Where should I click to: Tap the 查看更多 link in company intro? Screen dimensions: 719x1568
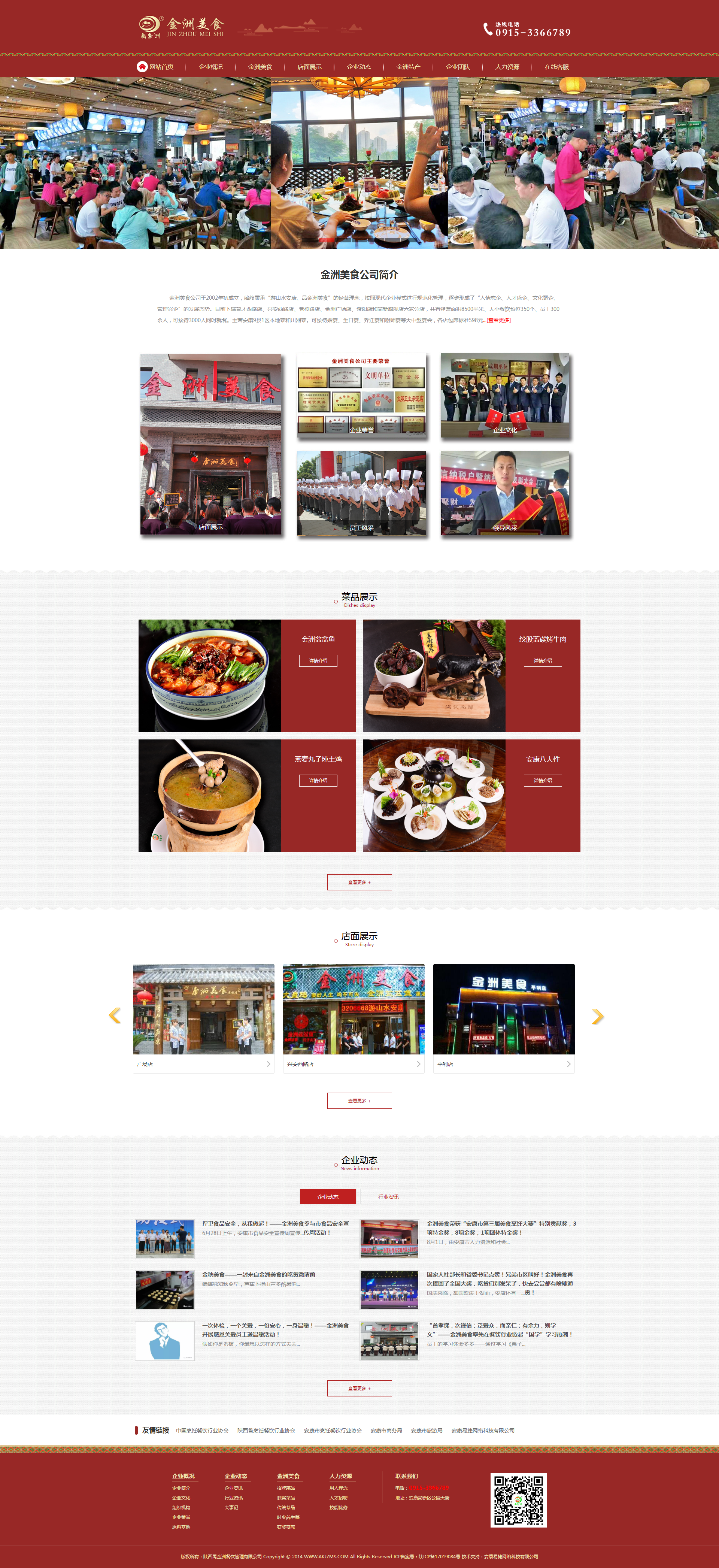coord(499,320)
